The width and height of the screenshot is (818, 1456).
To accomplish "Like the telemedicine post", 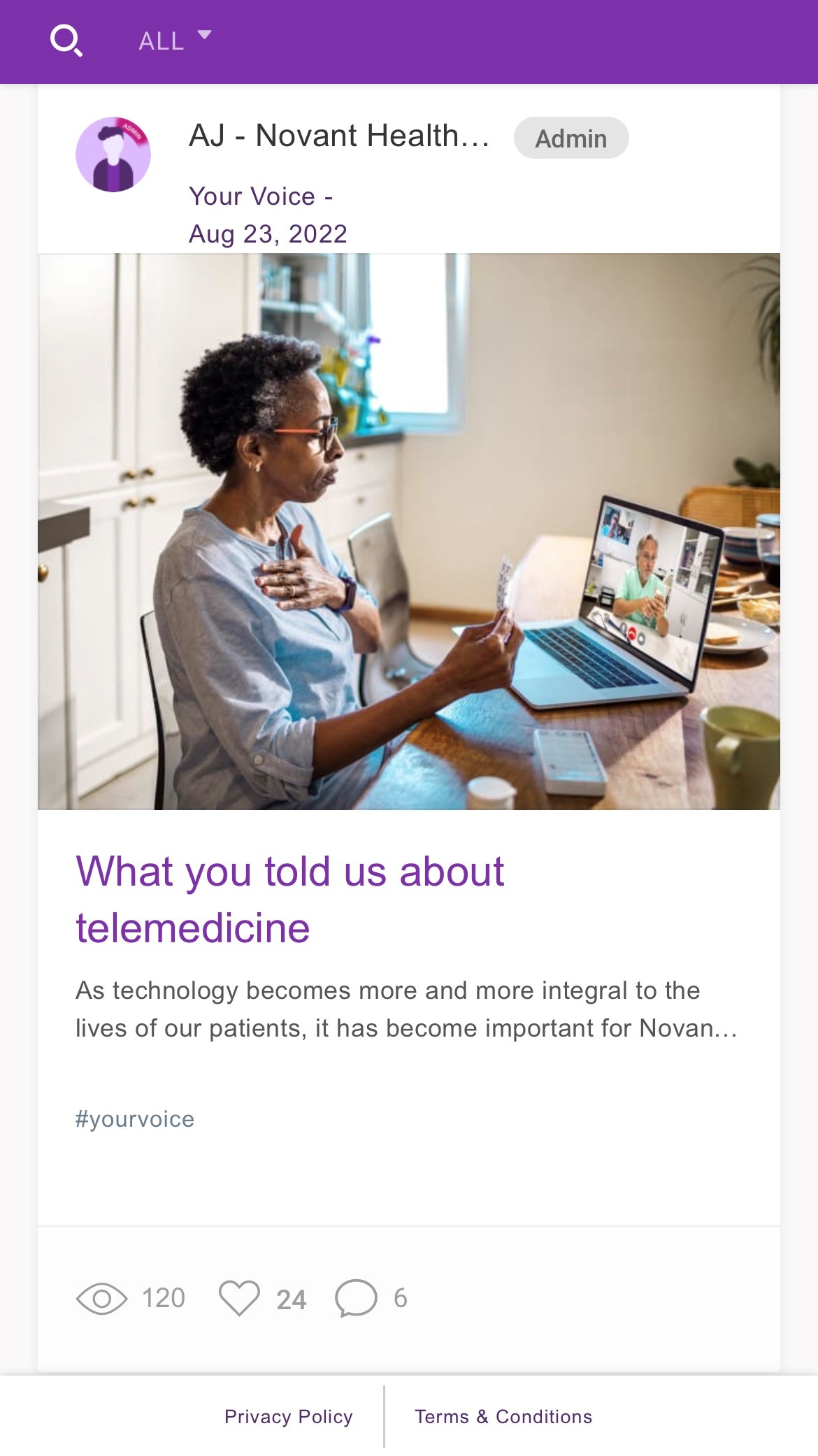I will click(240, 1298).
